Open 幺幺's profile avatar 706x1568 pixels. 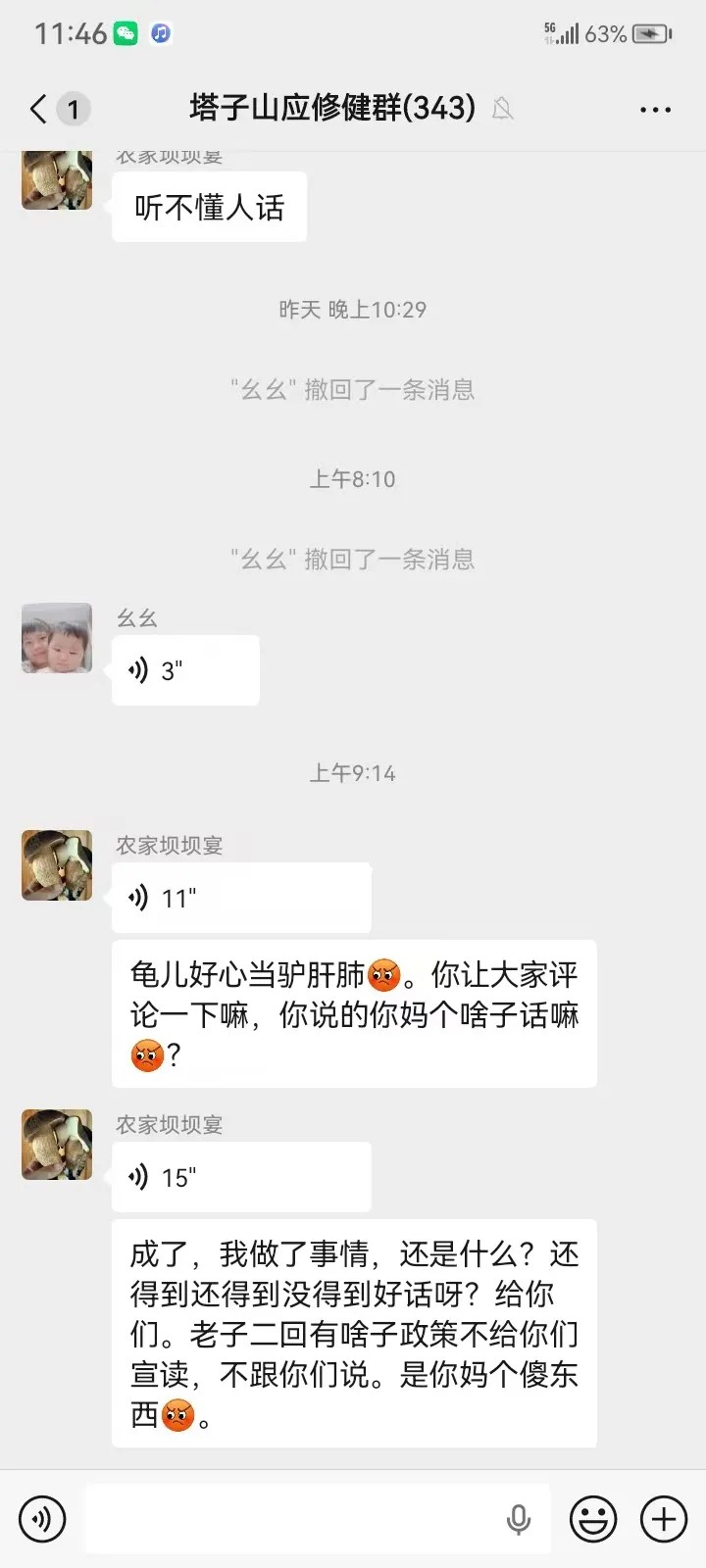tap(57, 638)
